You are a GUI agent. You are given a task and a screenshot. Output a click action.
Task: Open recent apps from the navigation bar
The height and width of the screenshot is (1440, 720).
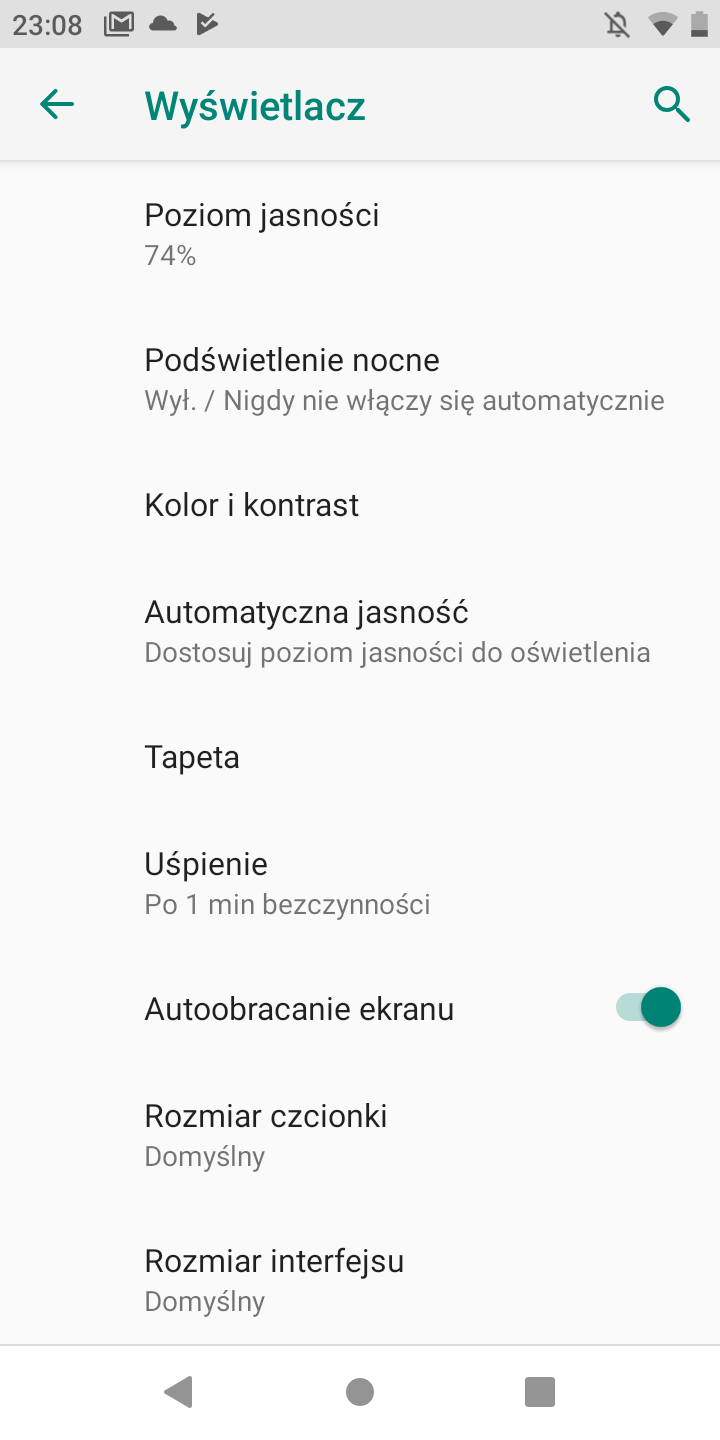(540, 1392)
